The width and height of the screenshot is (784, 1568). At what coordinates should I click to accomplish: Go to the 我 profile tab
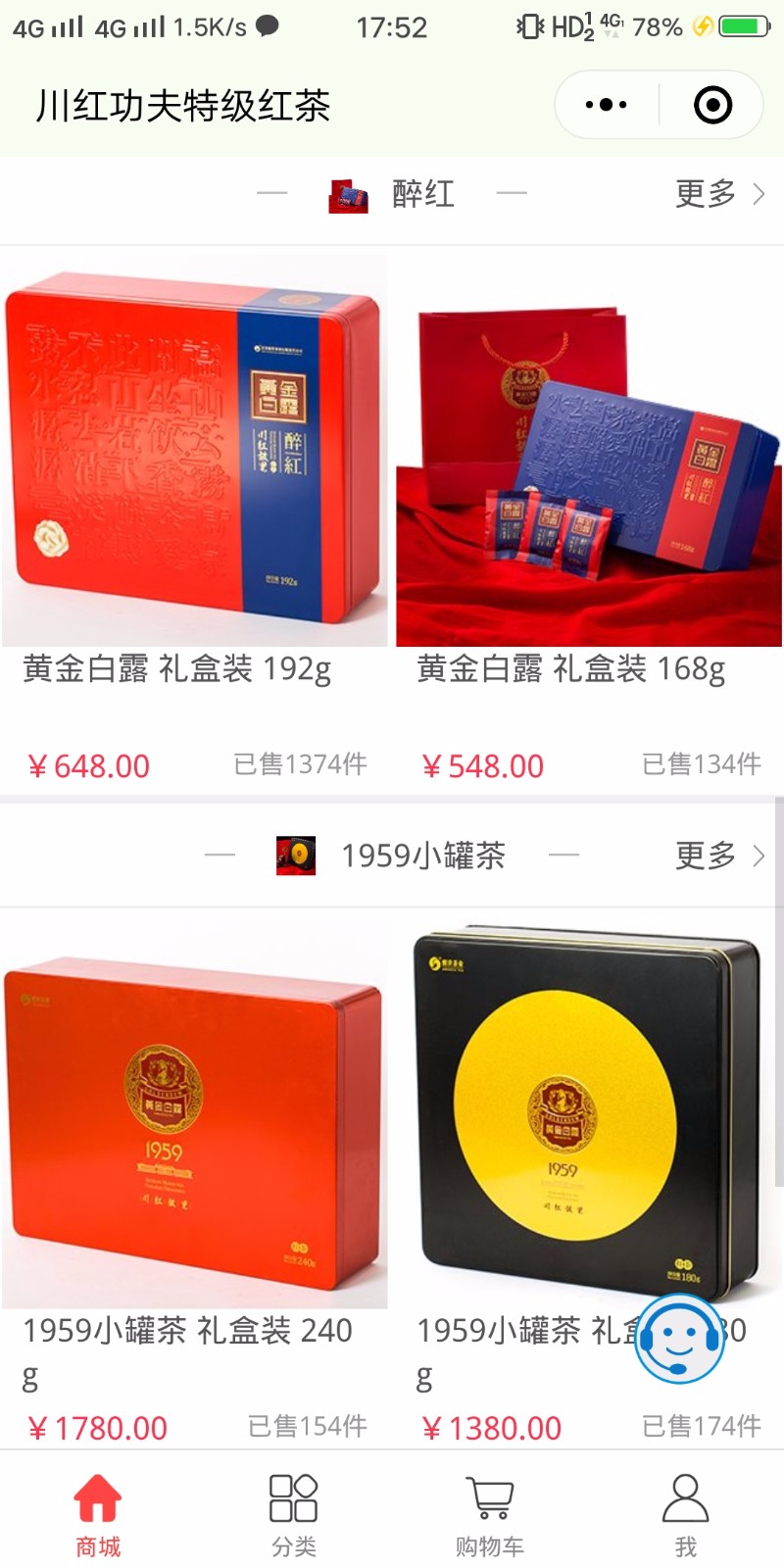(x=685, y=1514)
